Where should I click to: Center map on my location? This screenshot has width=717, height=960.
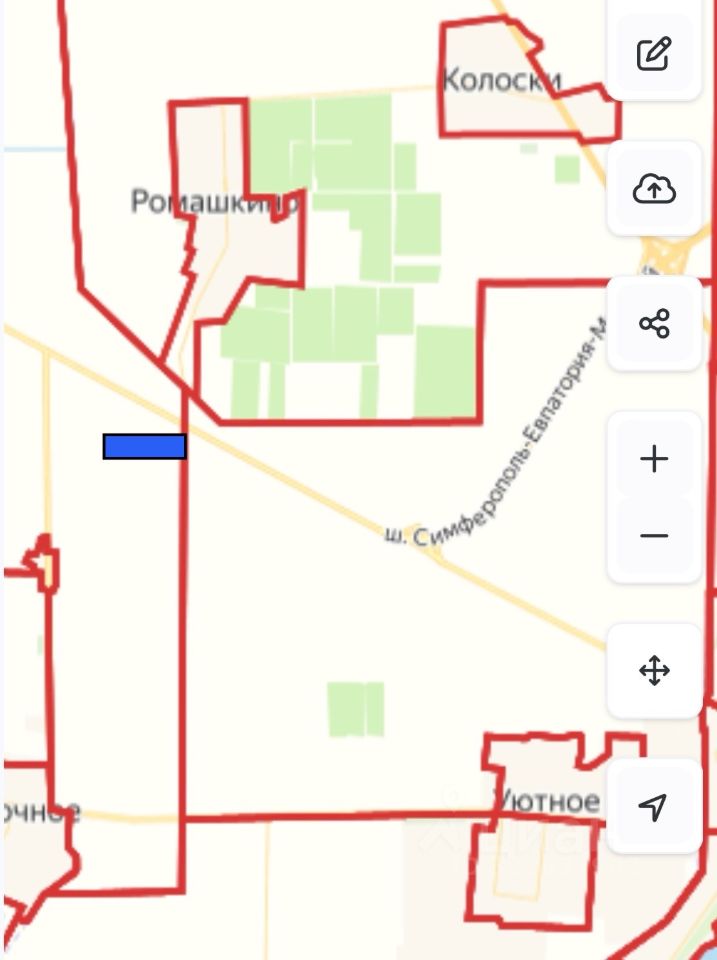coord(654,806)
